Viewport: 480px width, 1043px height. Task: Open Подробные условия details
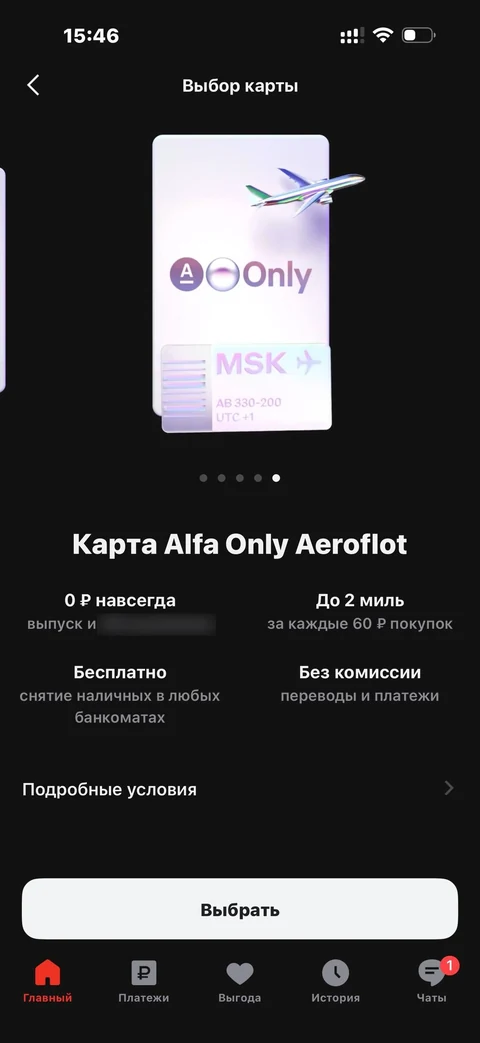click(x=240, y=790)
